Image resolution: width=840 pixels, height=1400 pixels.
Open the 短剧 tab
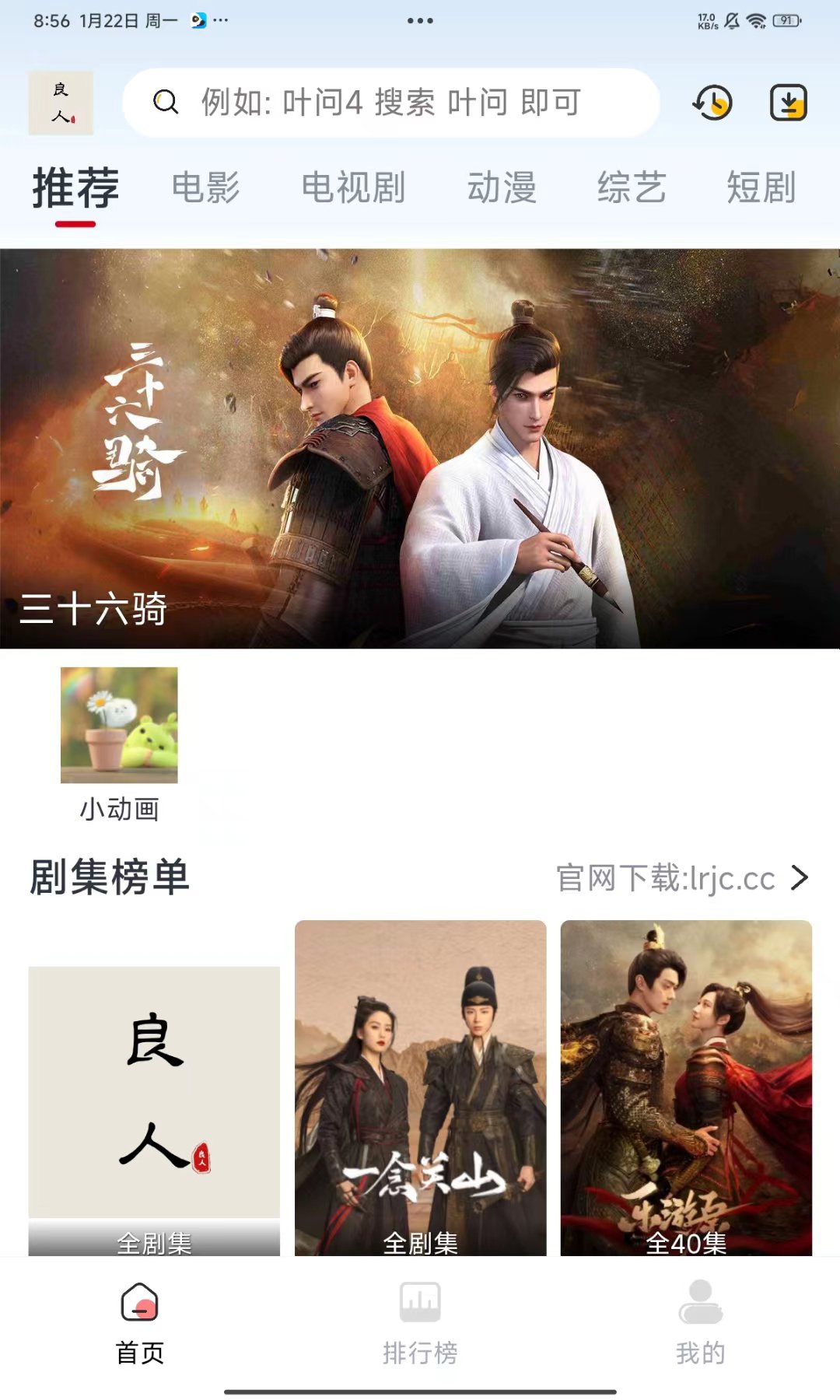tap(761, 188)
